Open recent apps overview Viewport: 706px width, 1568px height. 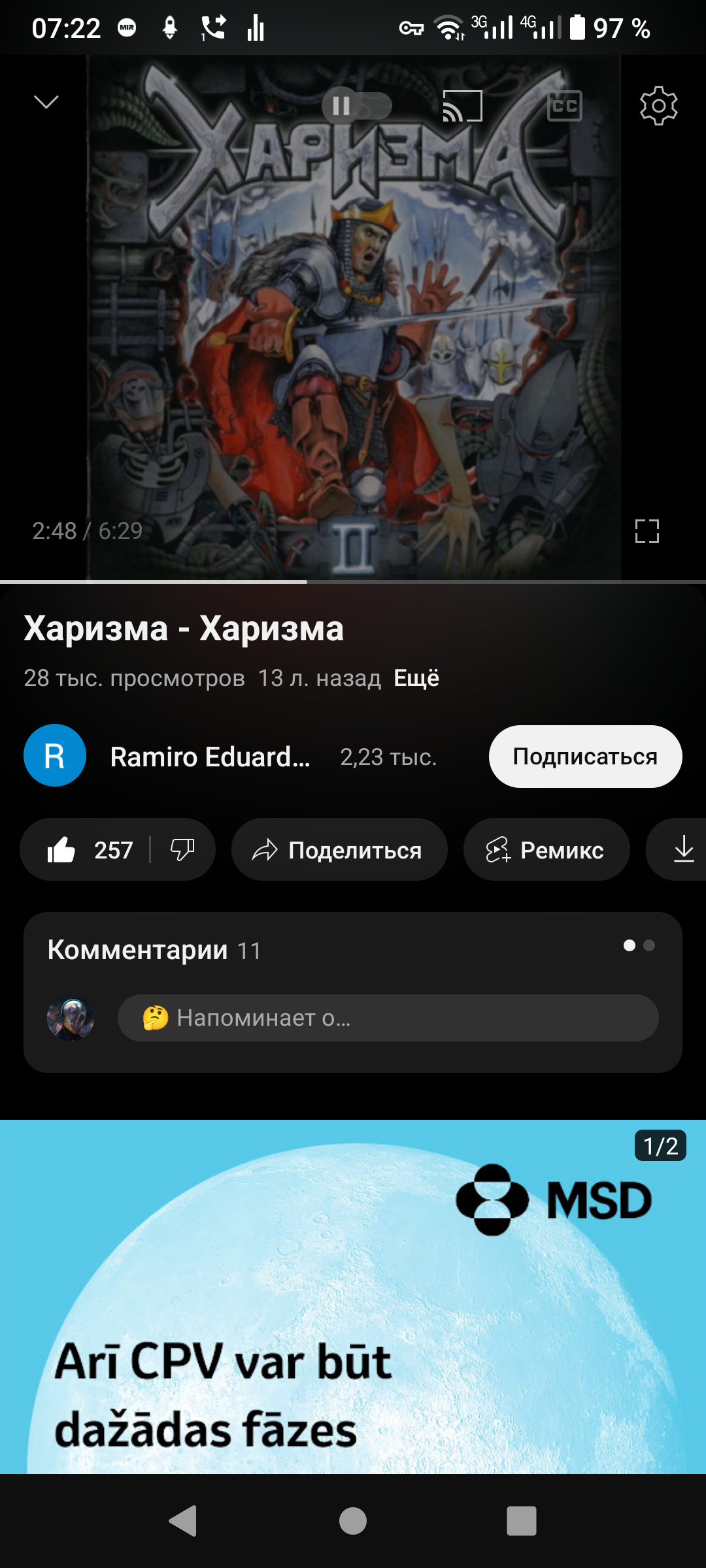coord(521,1521)
